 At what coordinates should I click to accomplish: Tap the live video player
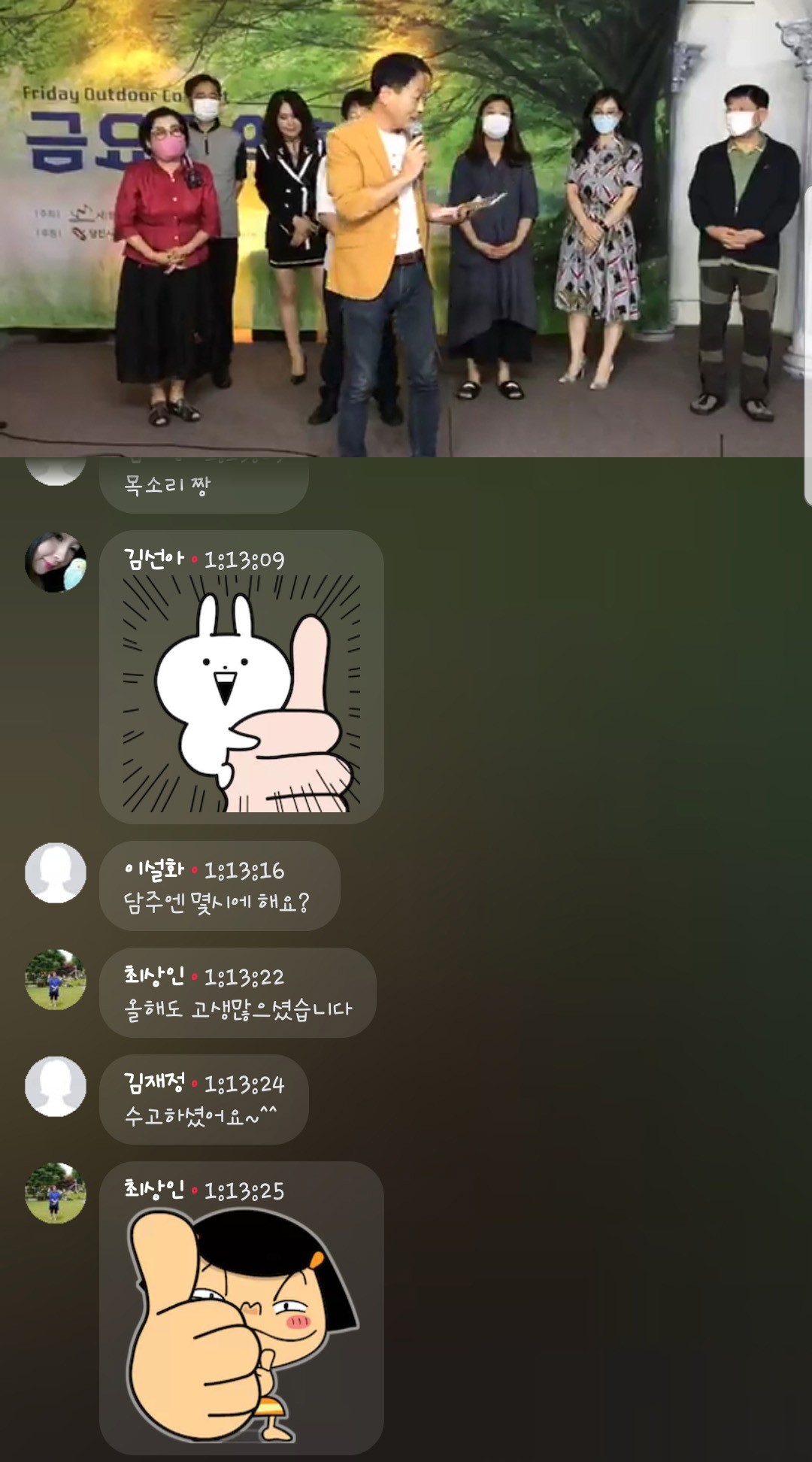pos(406,228)
